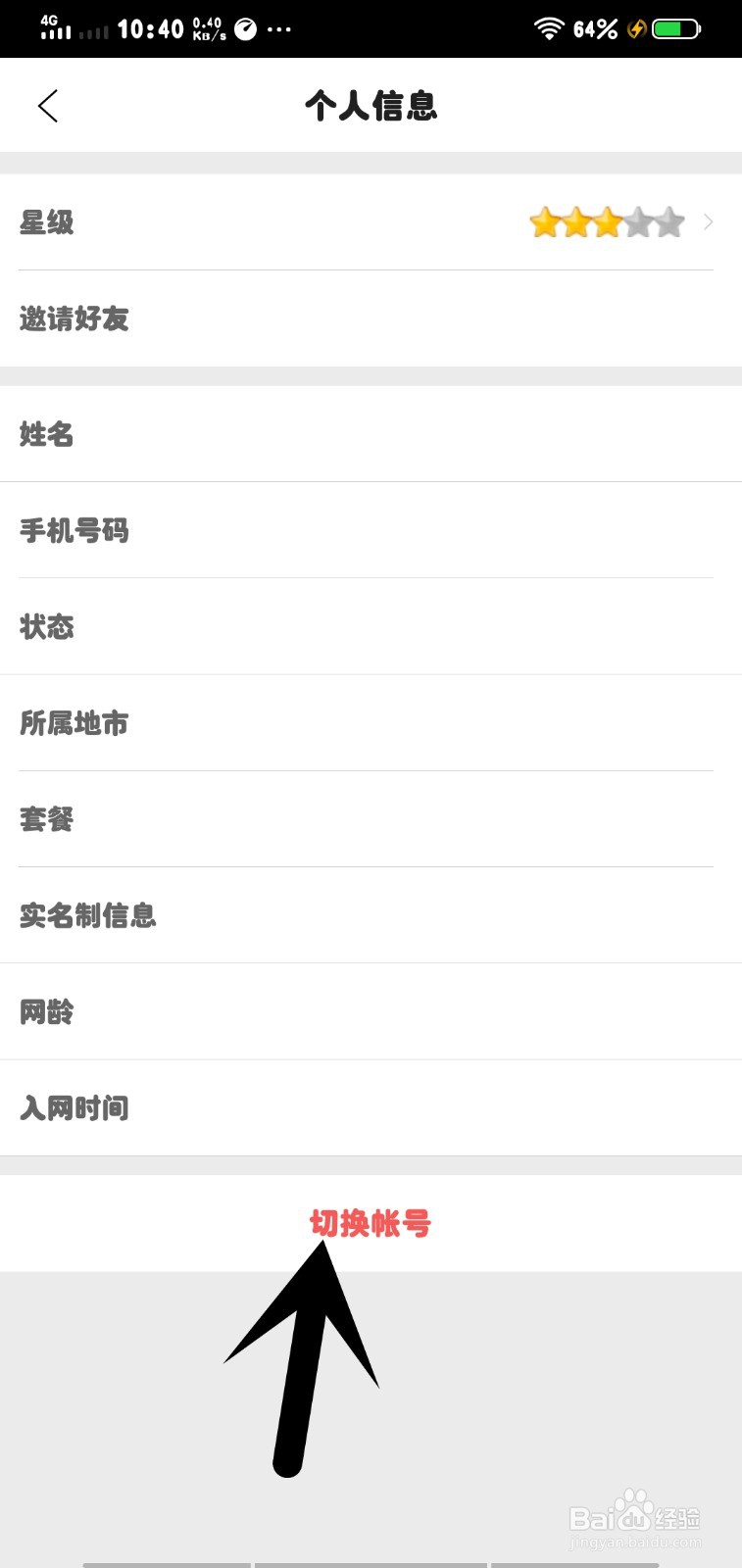Open the 实名制信息 detail row
Screen dimensions: 742x1568
(371, 914)
